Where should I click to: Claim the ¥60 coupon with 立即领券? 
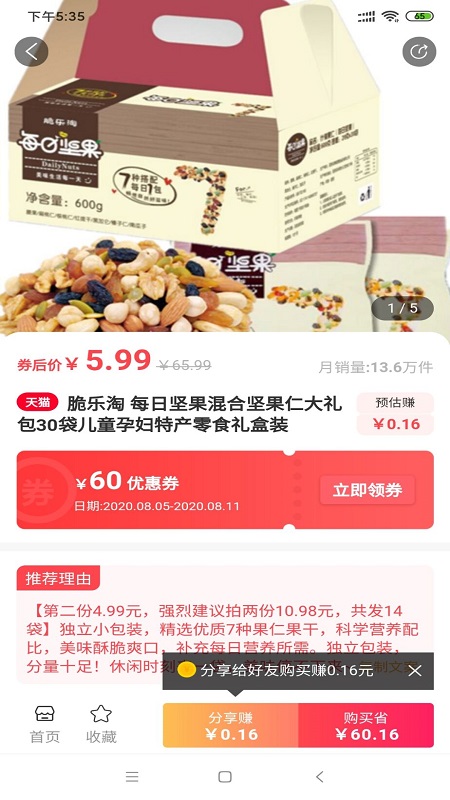pos(367,490)
